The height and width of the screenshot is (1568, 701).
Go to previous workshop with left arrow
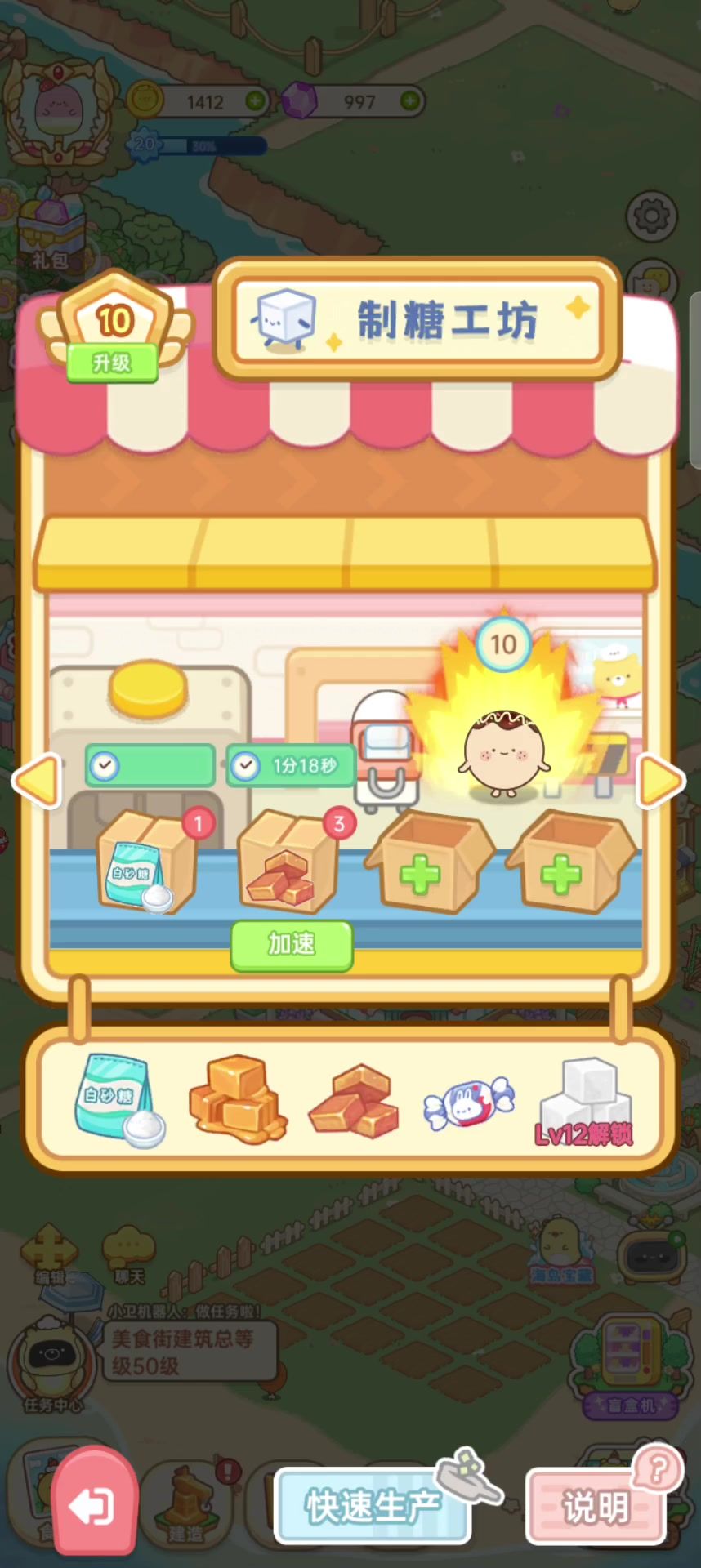[37, 780]
